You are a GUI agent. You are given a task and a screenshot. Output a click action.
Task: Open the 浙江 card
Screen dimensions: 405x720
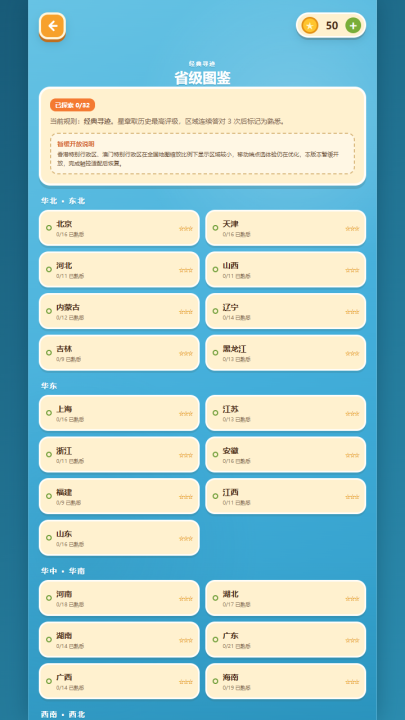pos(119,455)
